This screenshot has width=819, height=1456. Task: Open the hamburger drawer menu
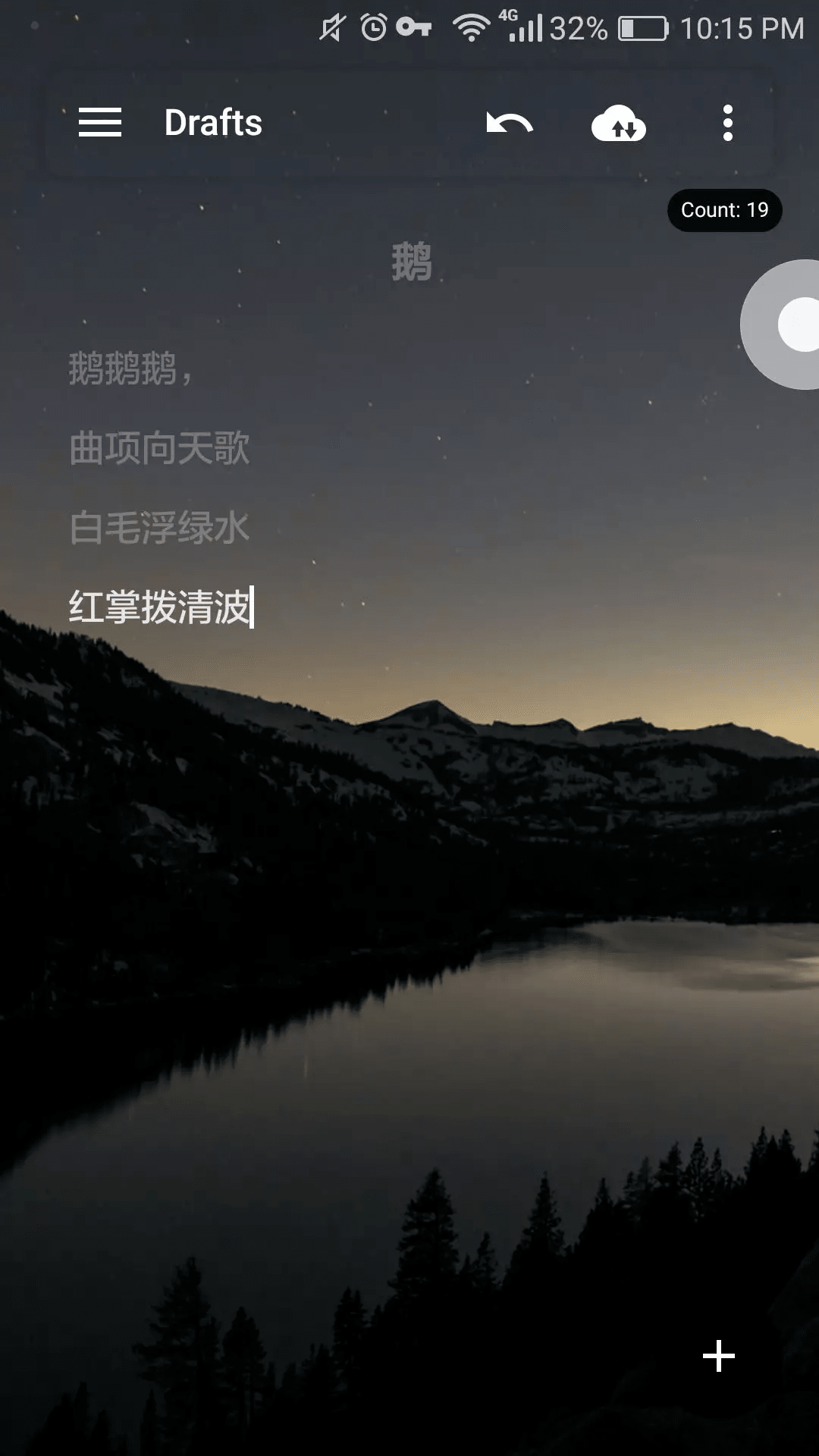pos(100,123)
